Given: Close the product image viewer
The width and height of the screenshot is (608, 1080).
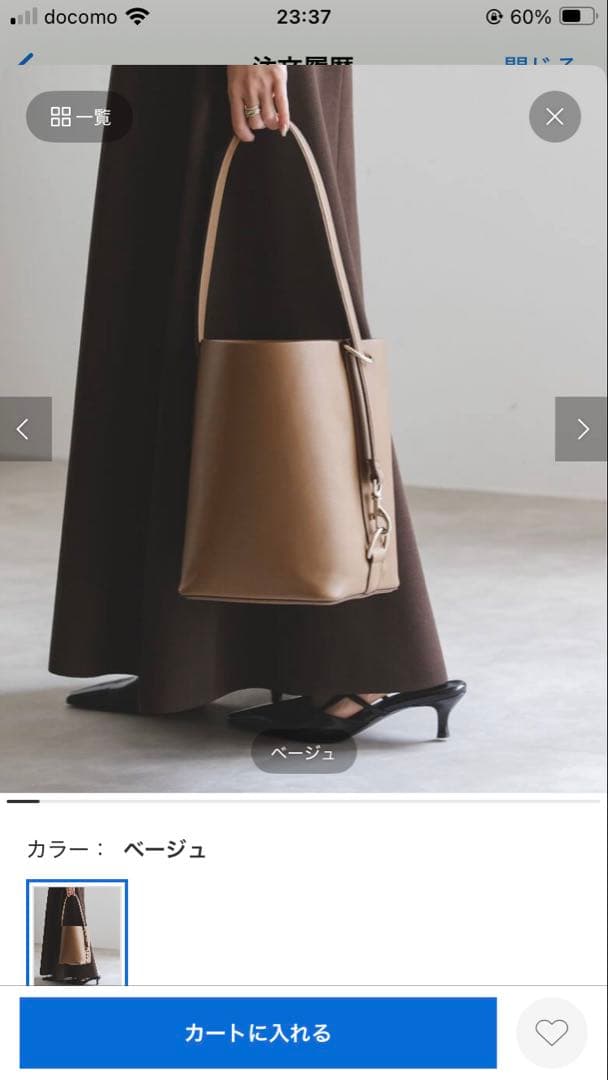Looking at the screenshot, I should click(554, 117).
